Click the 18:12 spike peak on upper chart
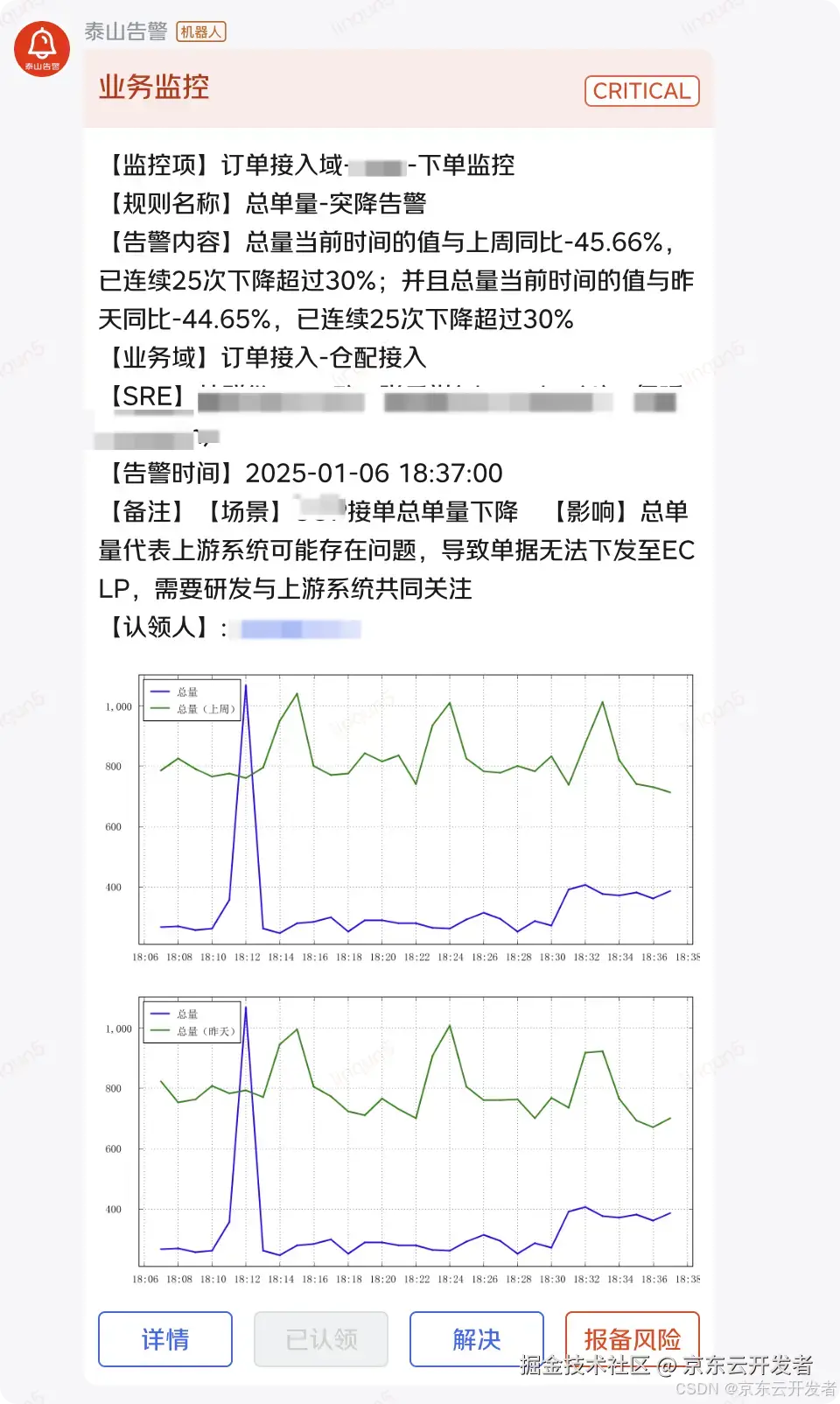 pyautogui.click(x=247, y=685)
